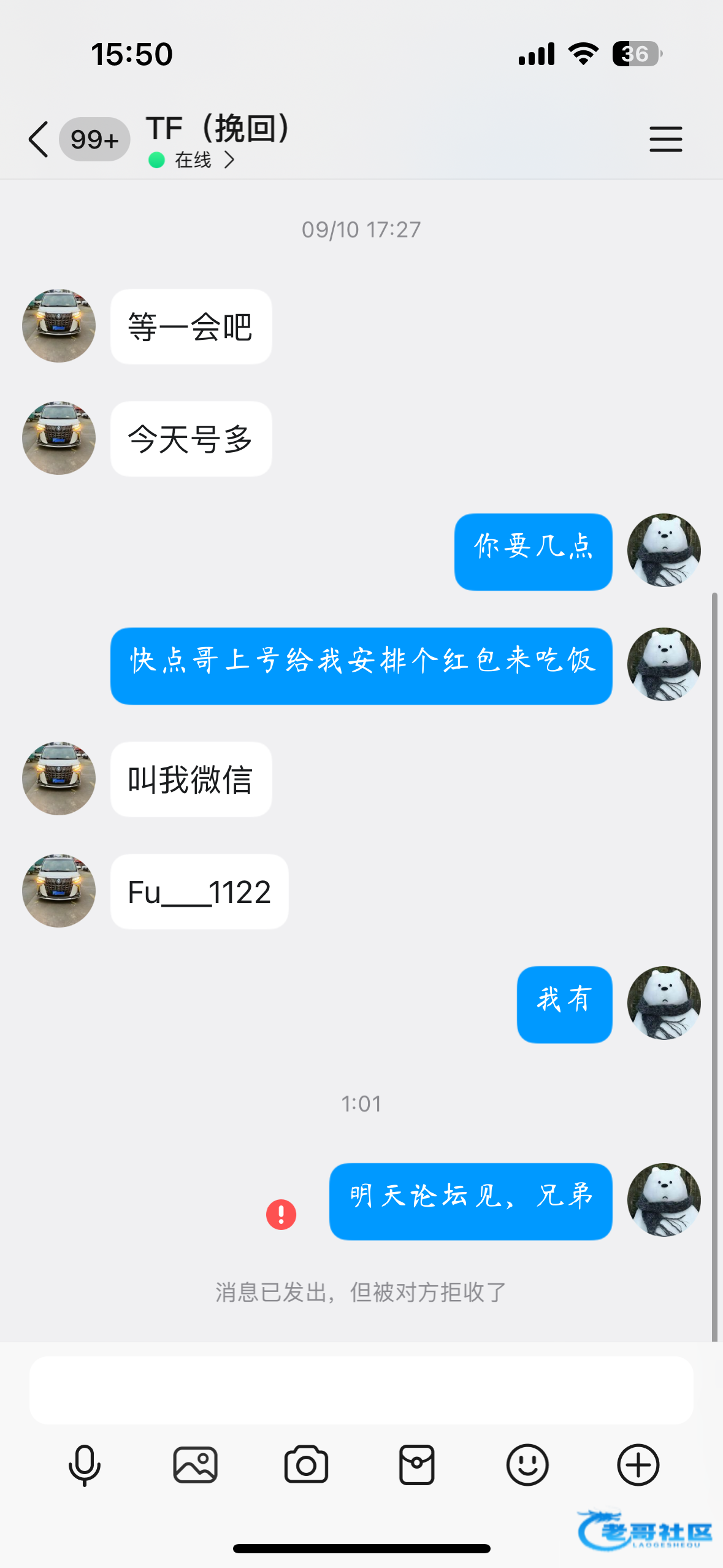Open the photo gallery picker
Image resolution: width=723 pixels, height=1568 pixels.
(195, 1465)
